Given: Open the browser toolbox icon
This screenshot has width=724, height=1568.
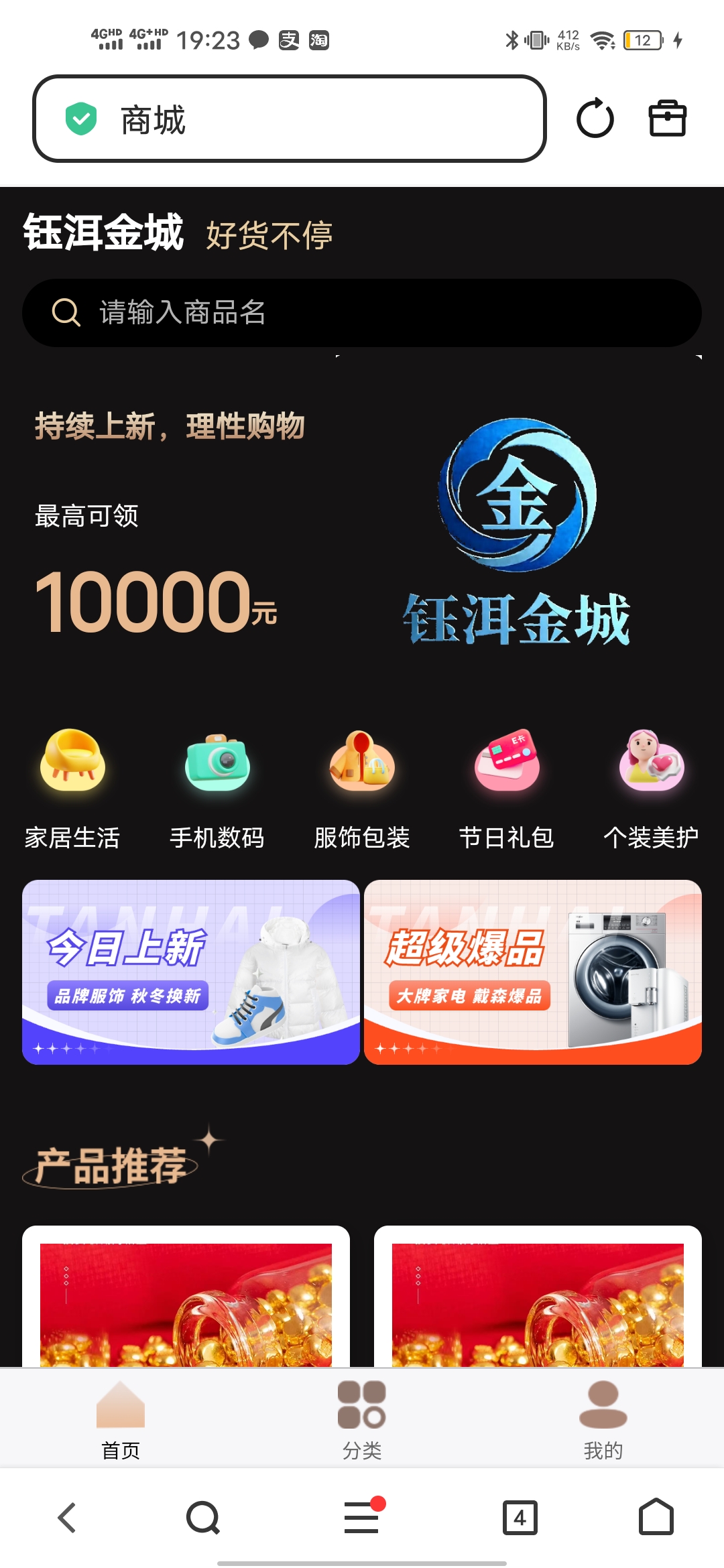Looking at the screenshot, I should pyautogui.click(x=668, y=119).
